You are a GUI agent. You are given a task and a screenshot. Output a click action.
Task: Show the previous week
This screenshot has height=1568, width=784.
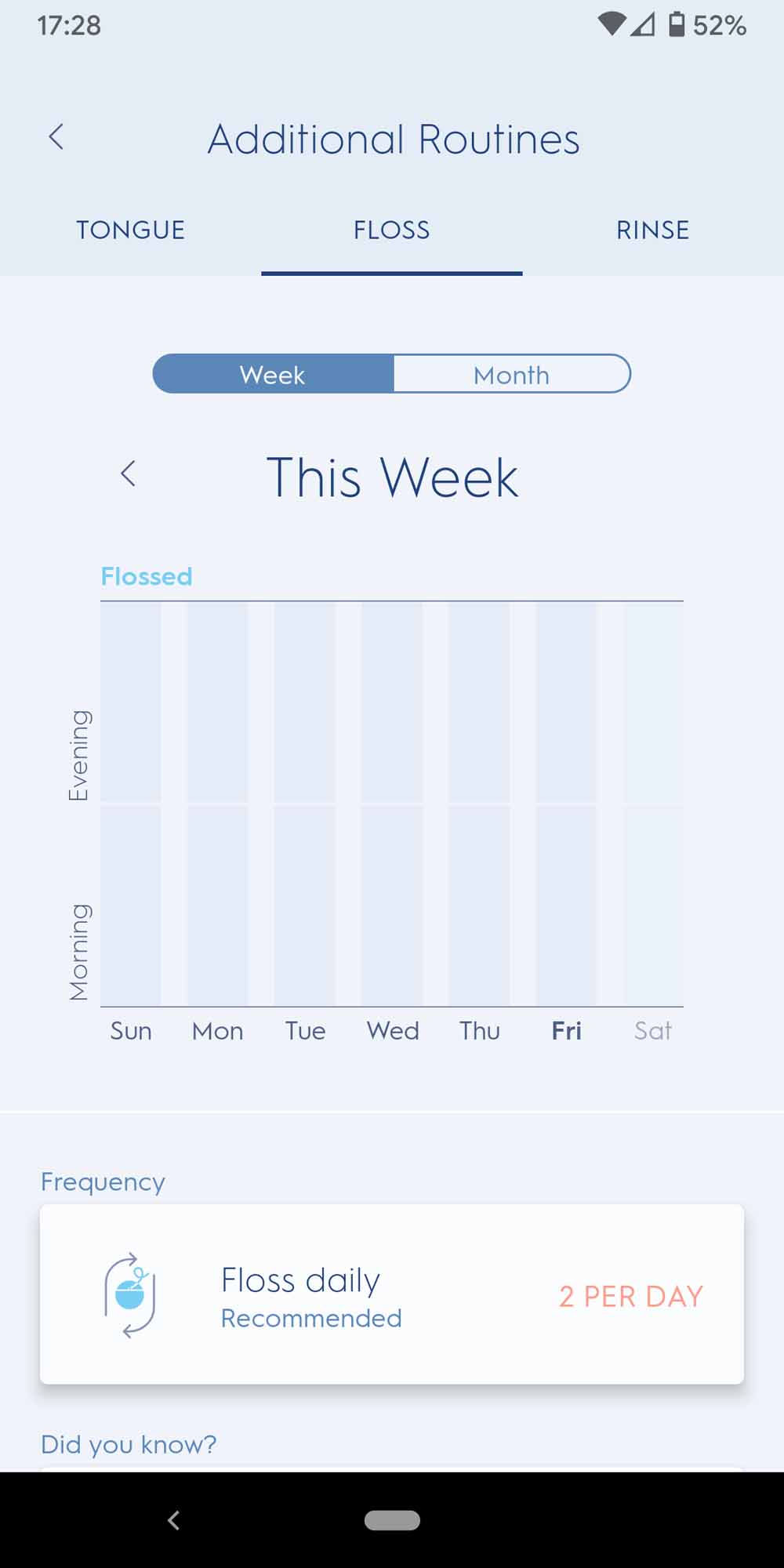tap(129, 474)
